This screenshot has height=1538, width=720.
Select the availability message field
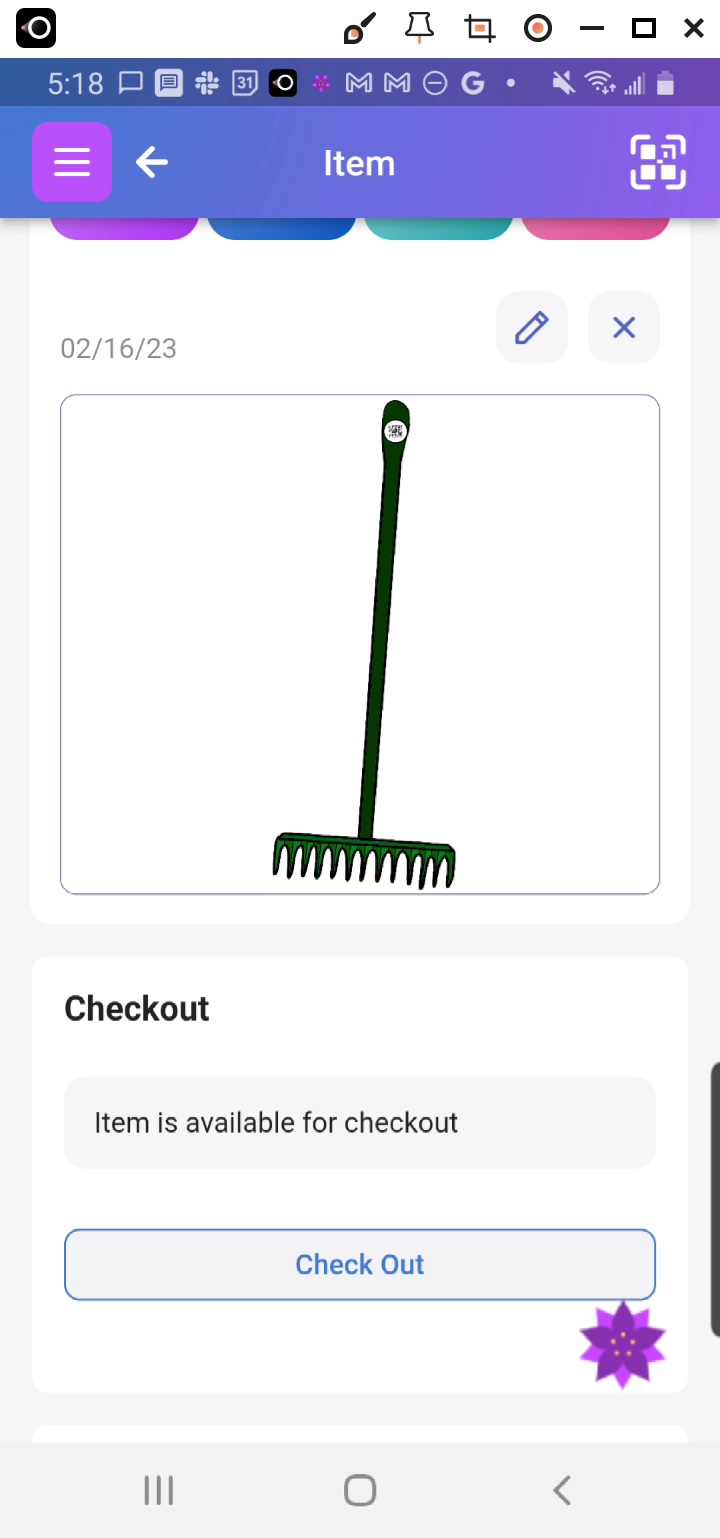pyautogui.click(x=360, y=1122)
